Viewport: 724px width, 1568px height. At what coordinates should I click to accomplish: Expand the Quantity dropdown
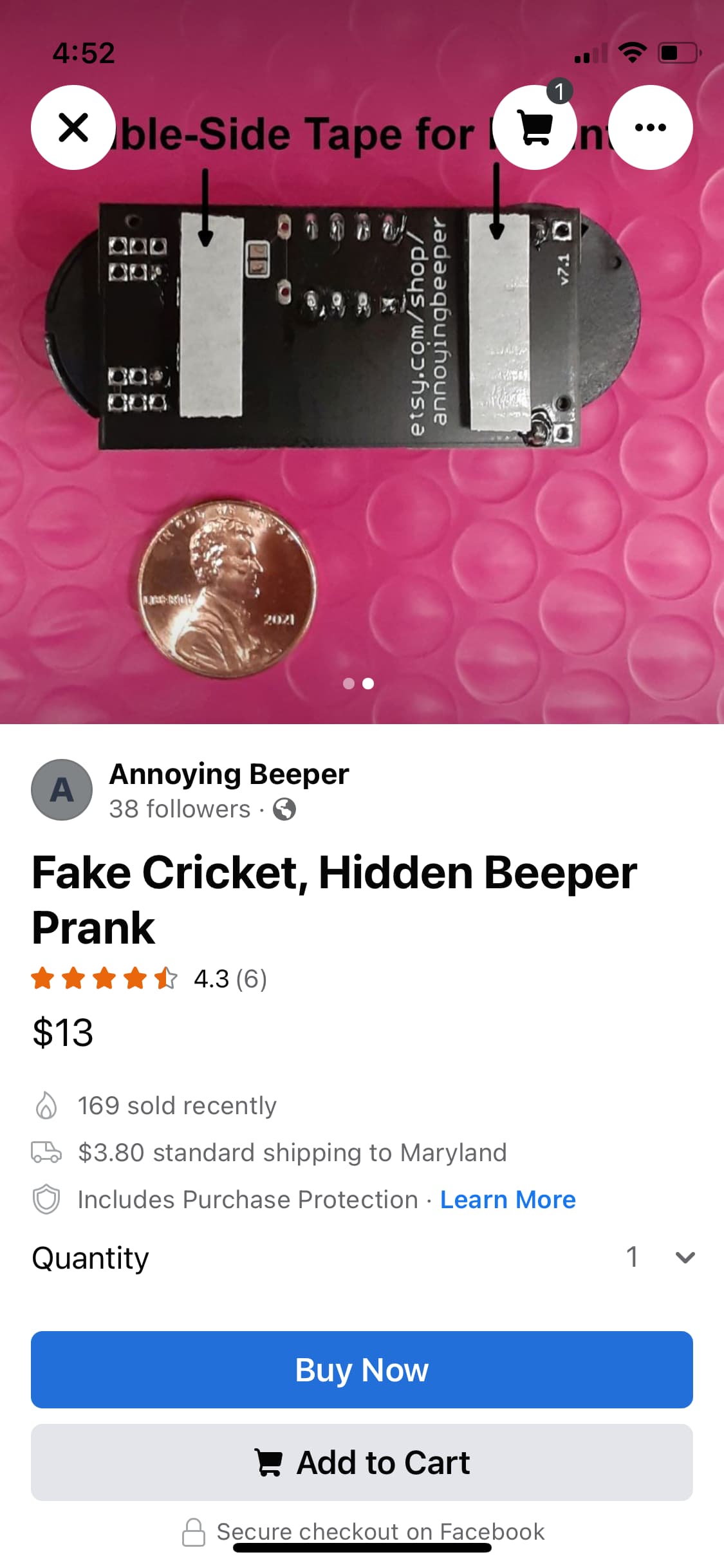tap(660, 1257)
